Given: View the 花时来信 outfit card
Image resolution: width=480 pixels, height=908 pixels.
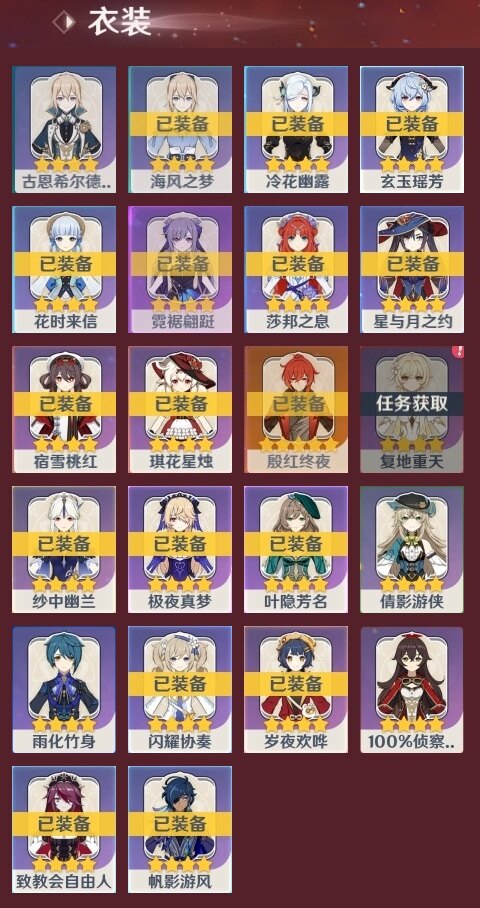Looking at the screenshot, I should point(64,269).
